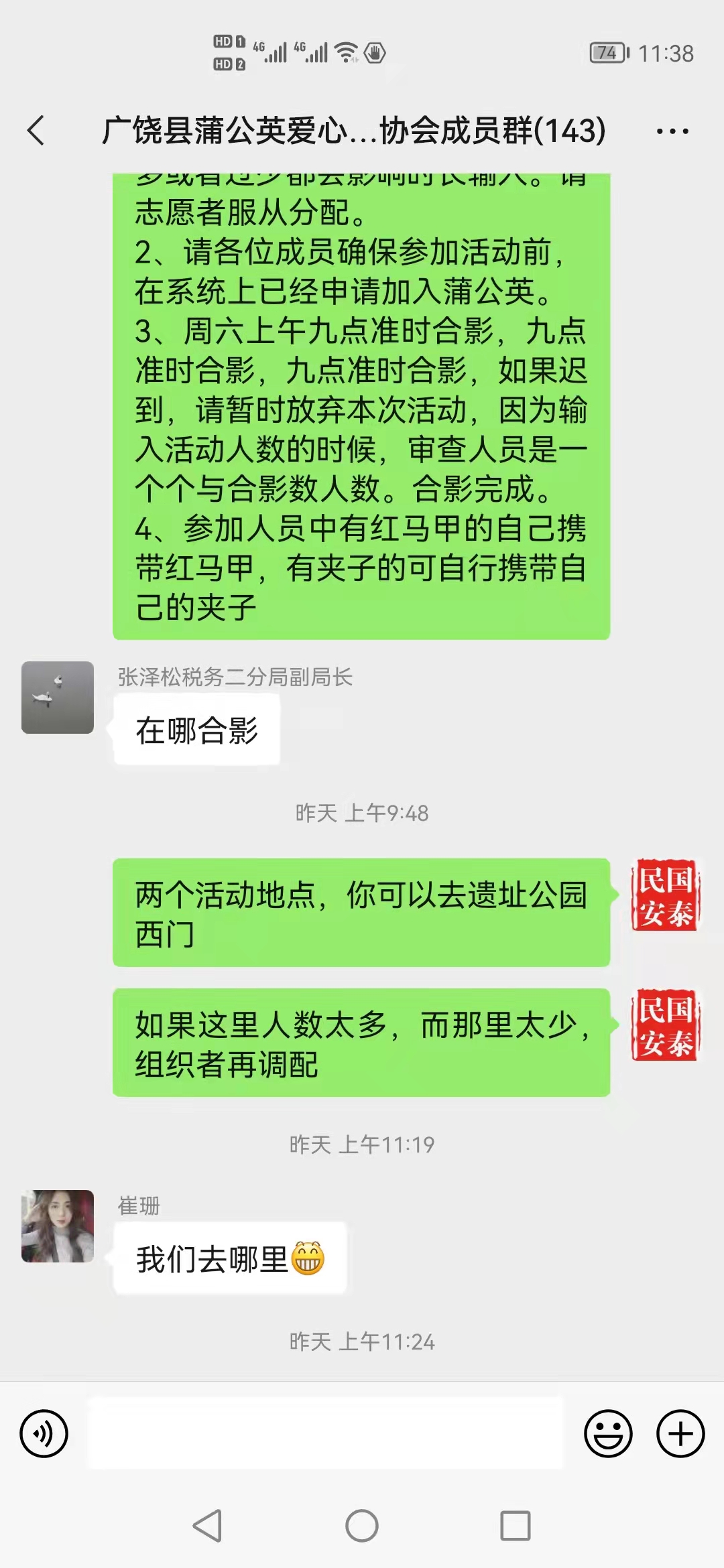Open the emoji sticker panel
The height and width of the screenshot is (1568, 724).
click(608, 1433)
